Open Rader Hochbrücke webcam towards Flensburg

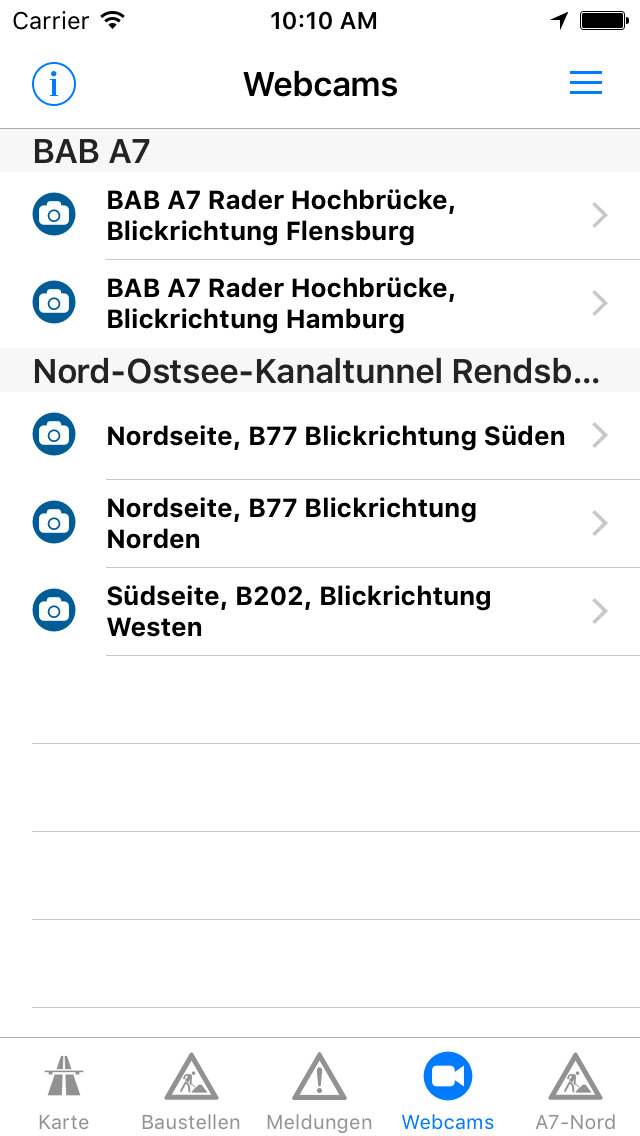(x=320, y=216)
